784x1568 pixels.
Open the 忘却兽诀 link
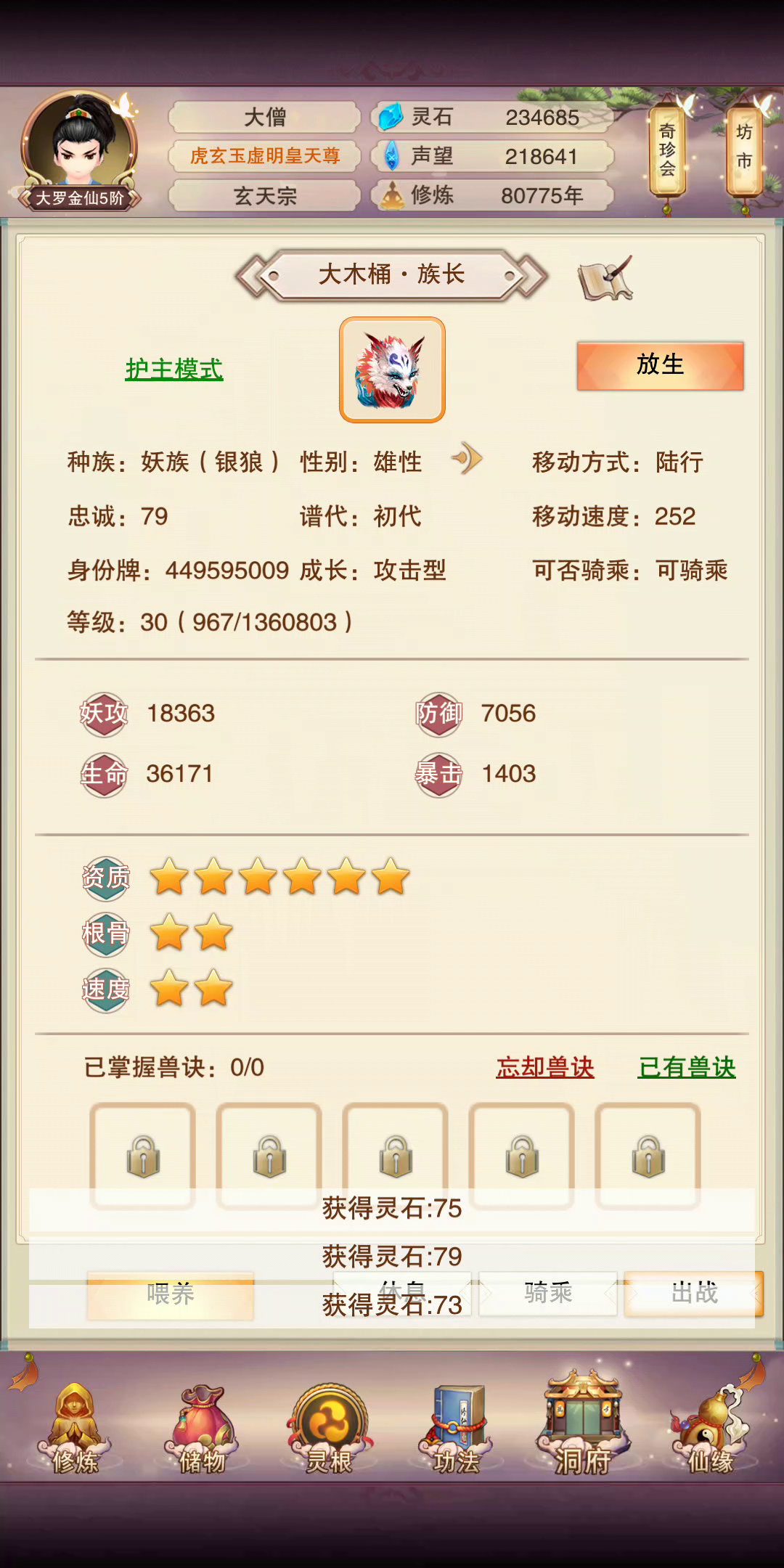pos(544,1067)
